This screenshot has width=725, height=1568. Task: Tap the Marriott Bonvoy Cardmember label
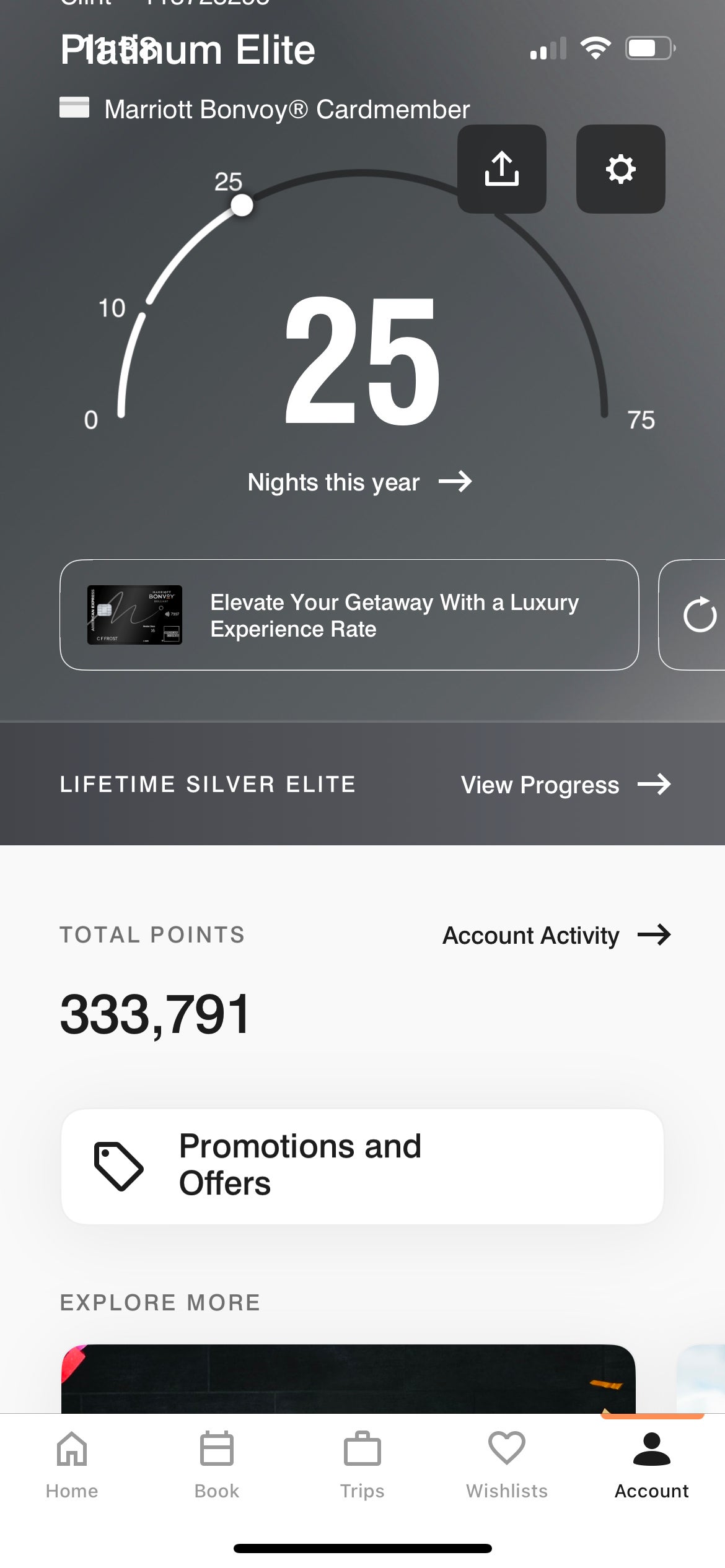tap(265, 109)
